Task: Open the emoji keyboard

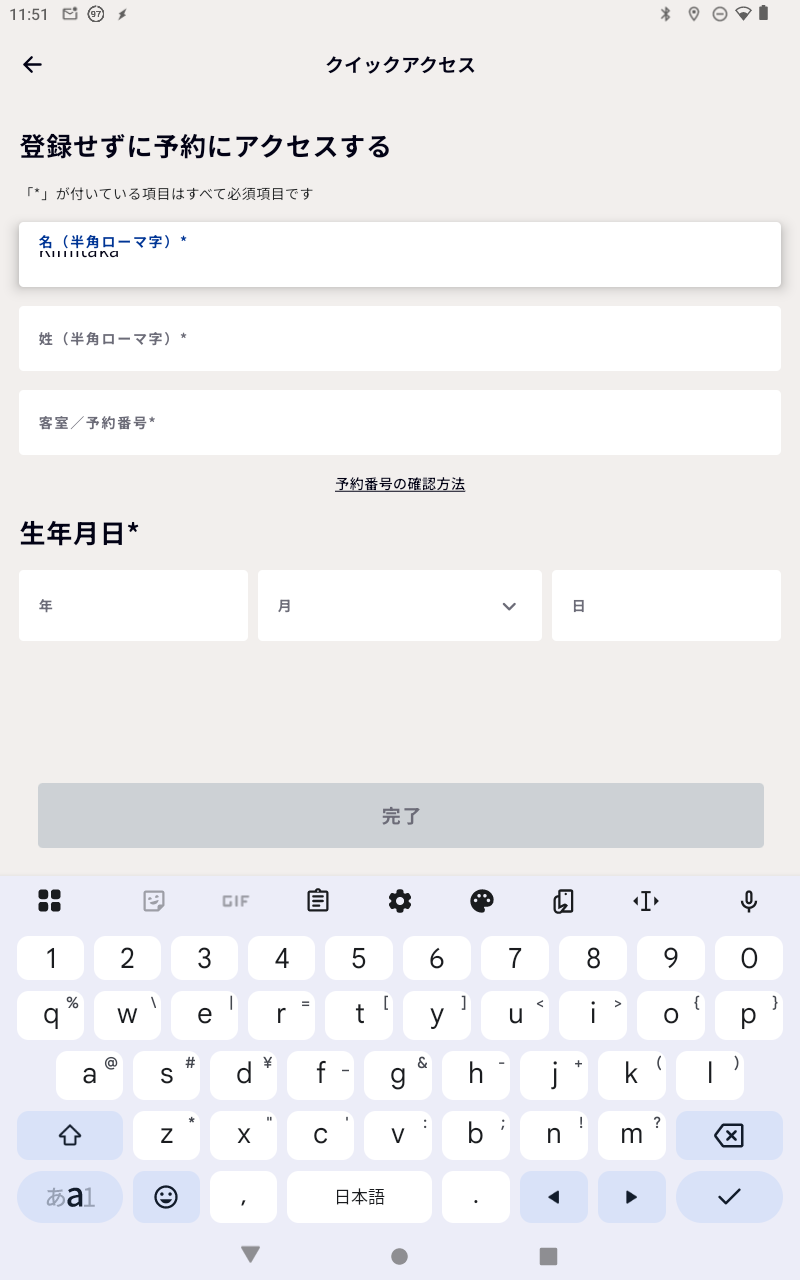Action: (x=166, y=1197)
